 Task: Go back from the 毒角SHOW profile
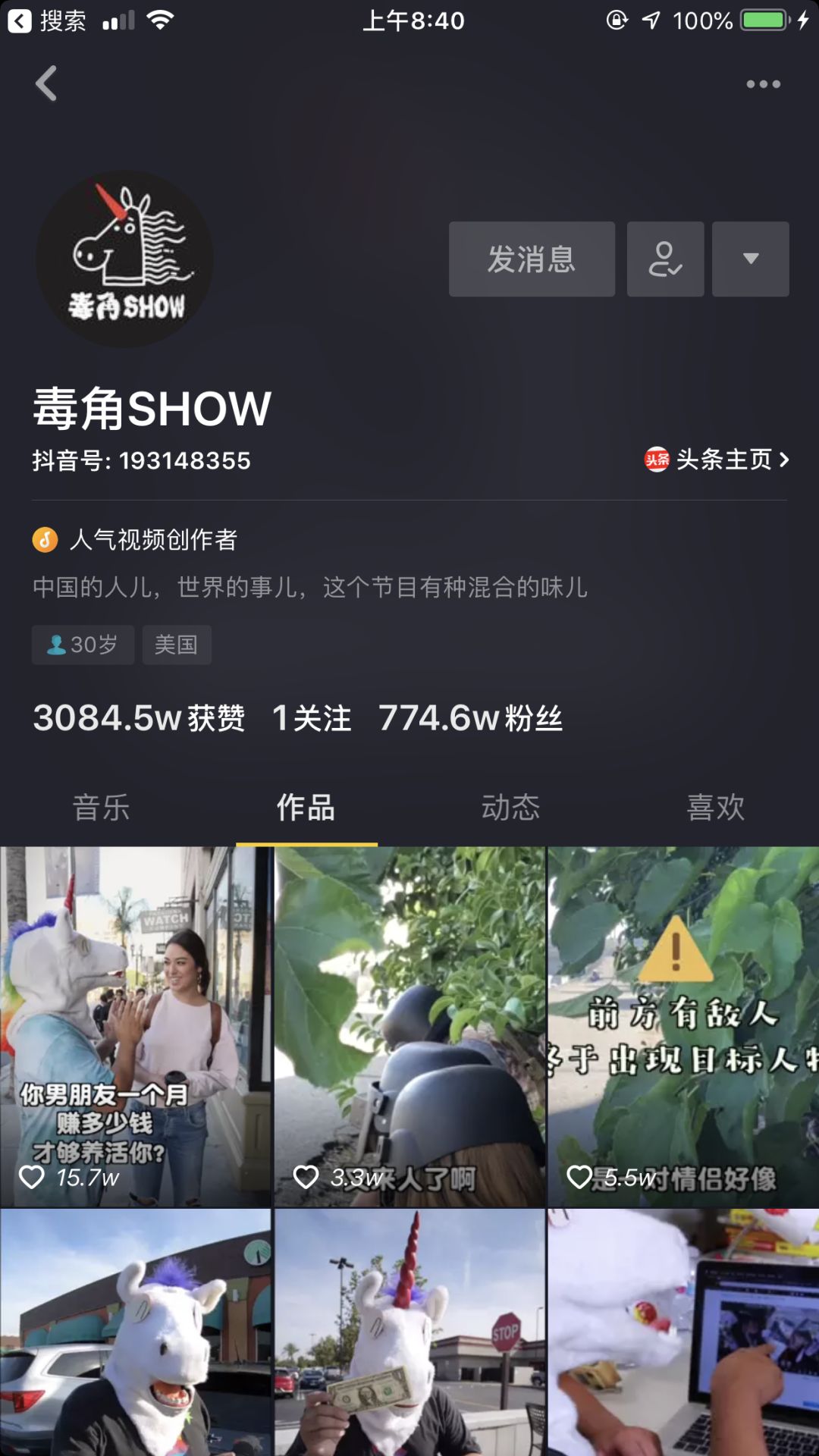click(x=46, y=83)
